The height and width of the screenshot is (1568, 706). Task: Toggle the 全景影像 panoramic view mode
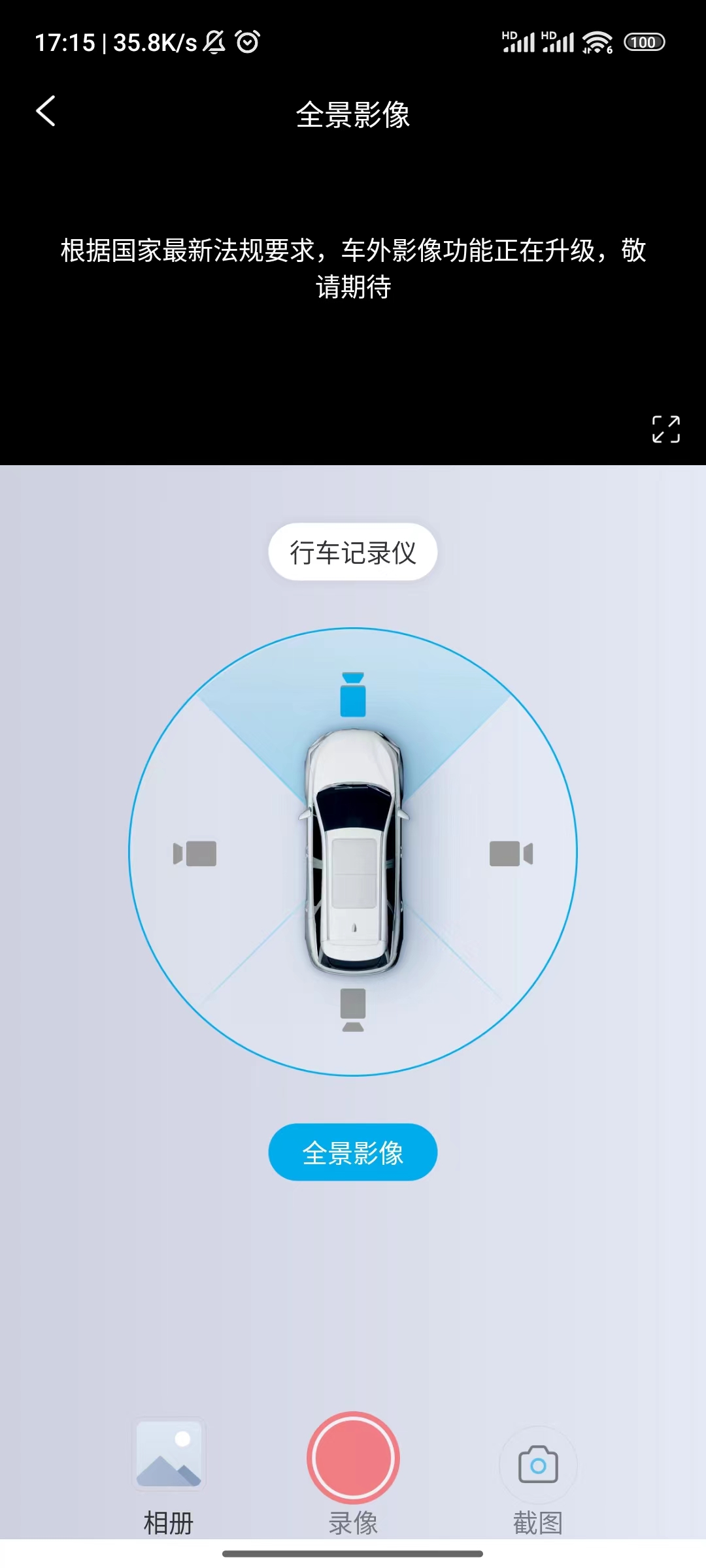352,1152
